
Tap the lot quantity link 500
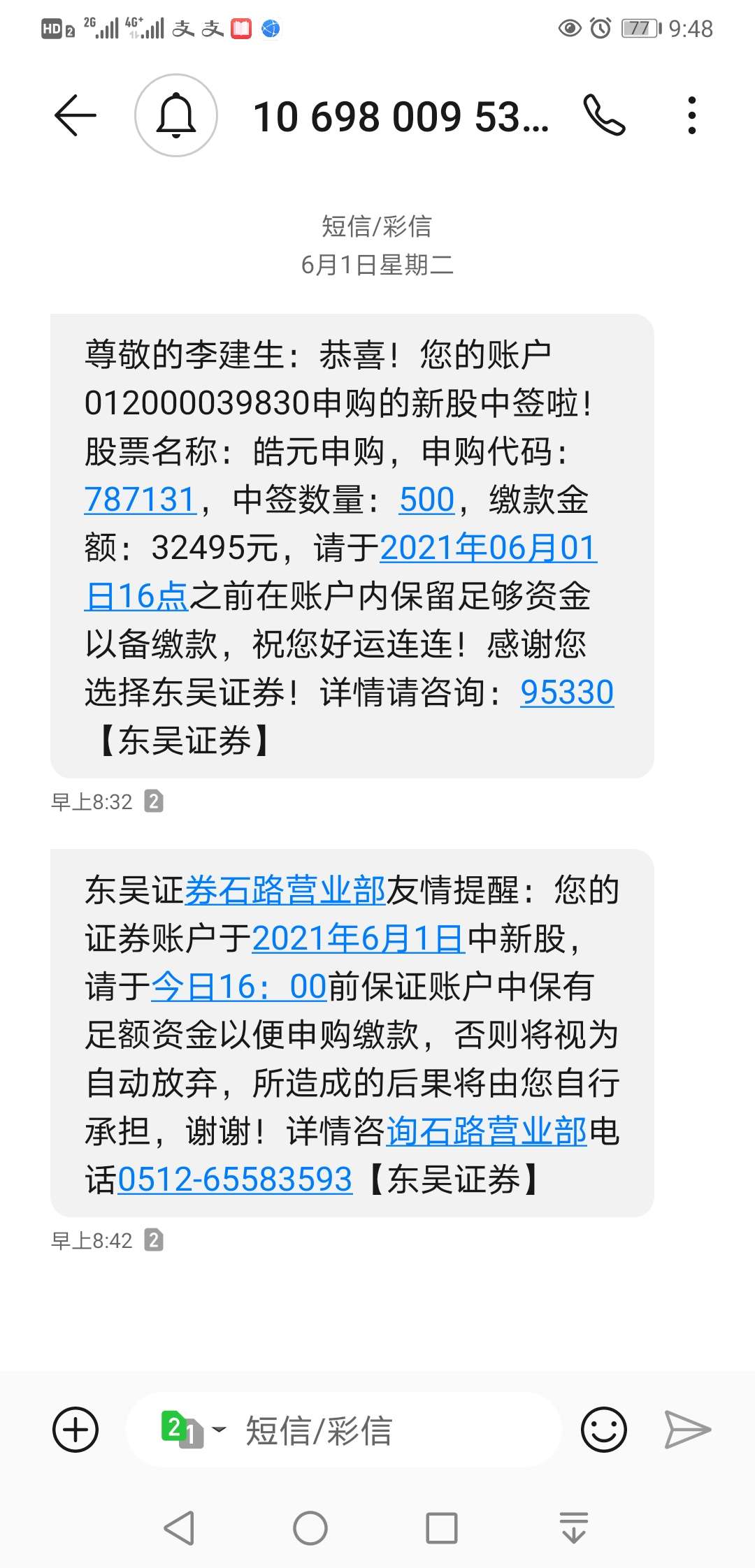tap(427, 500)
